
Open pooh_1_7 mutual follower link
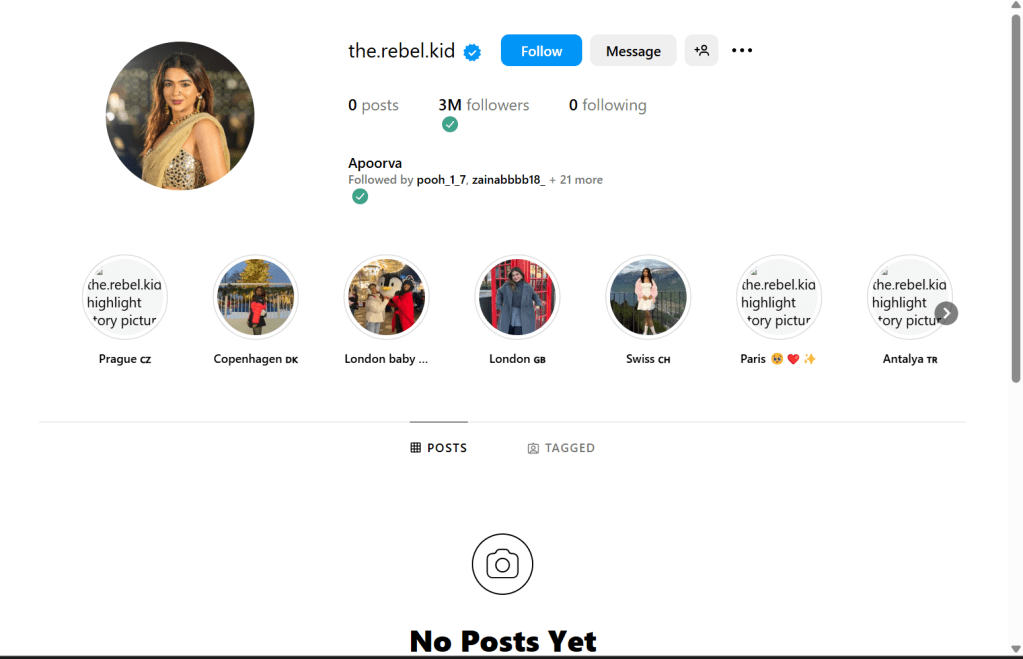[x=441, y=180]
